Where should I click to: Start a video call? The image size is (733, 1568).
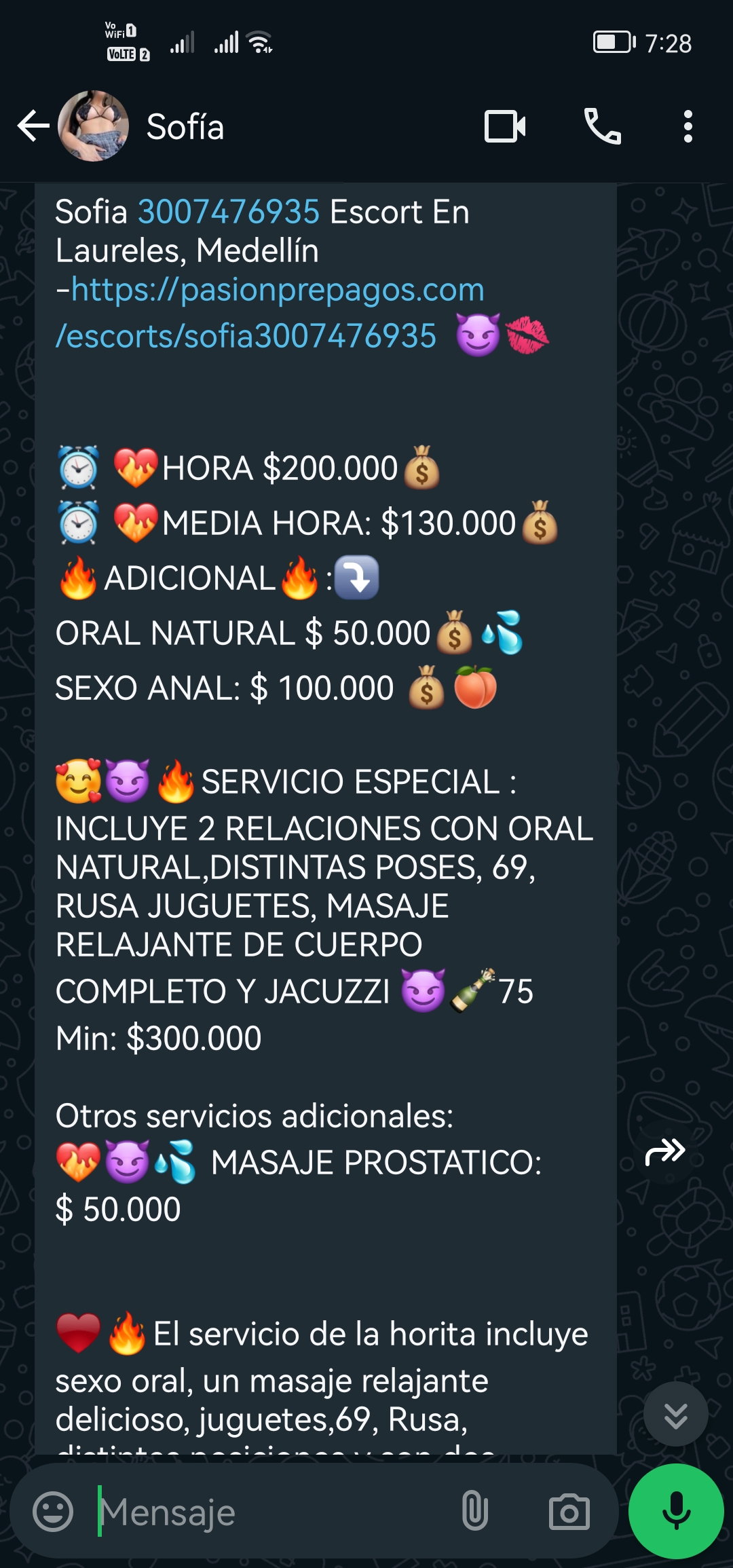(x=505, y=126)
